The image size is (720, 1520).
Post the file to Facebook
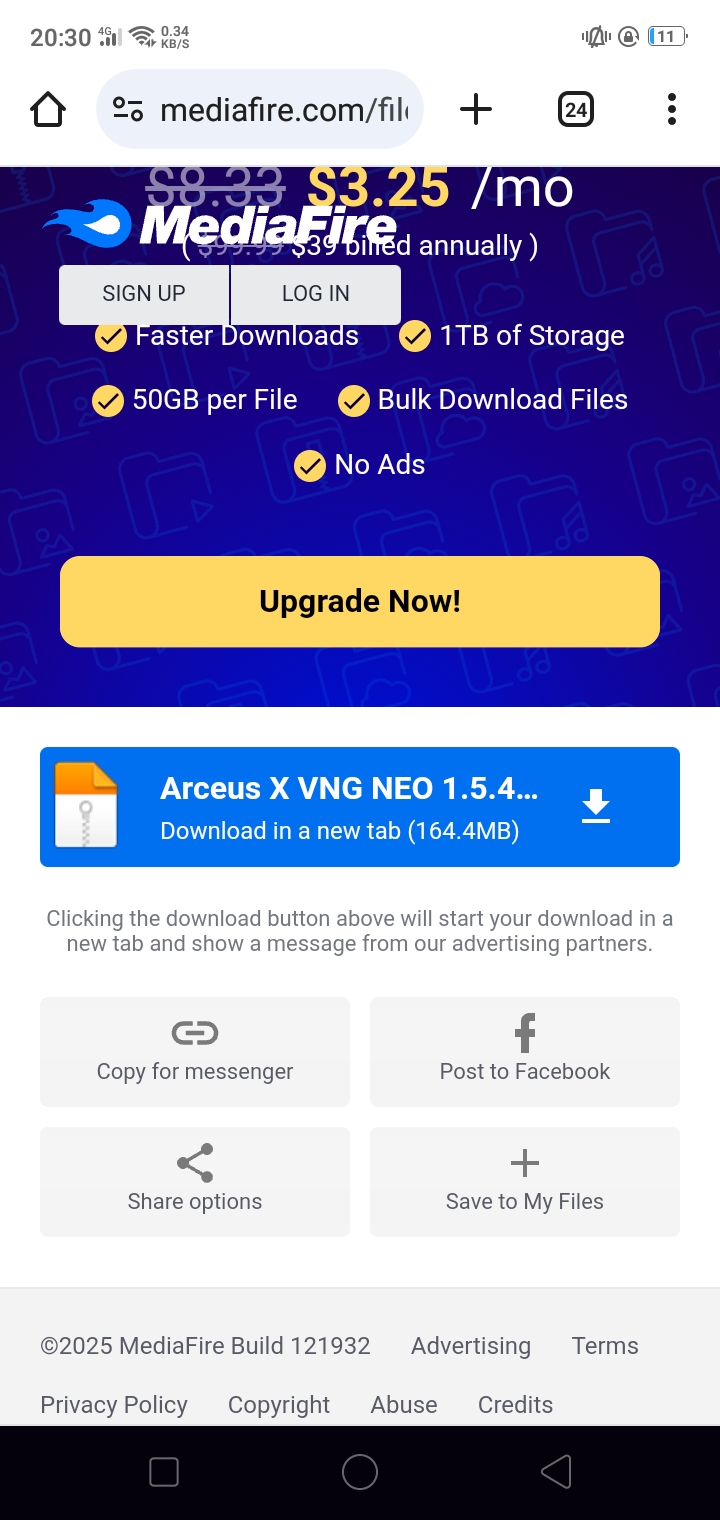click(x=525, y=1051)
